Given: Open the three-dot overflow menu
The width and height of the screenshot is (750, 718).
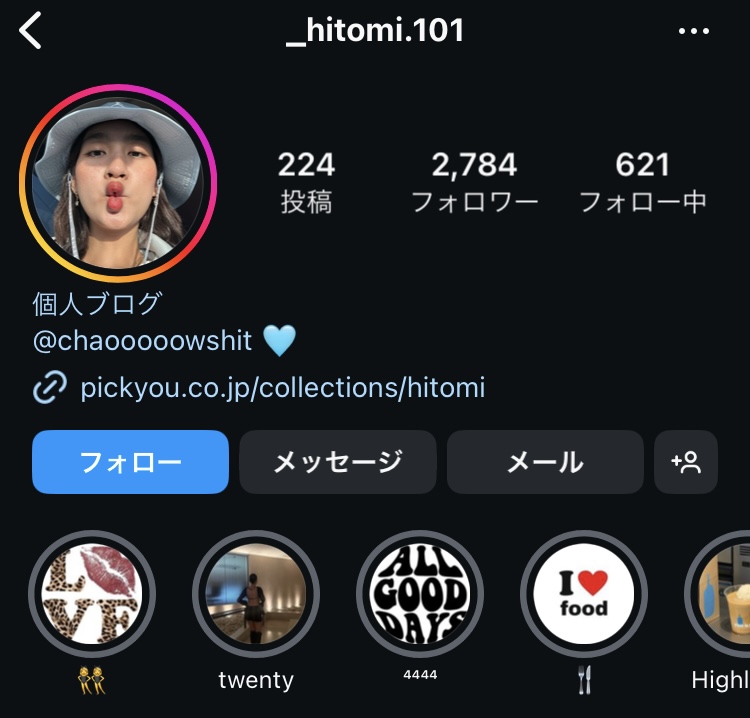Looking at the screenshot, I should tap(693, 32).
